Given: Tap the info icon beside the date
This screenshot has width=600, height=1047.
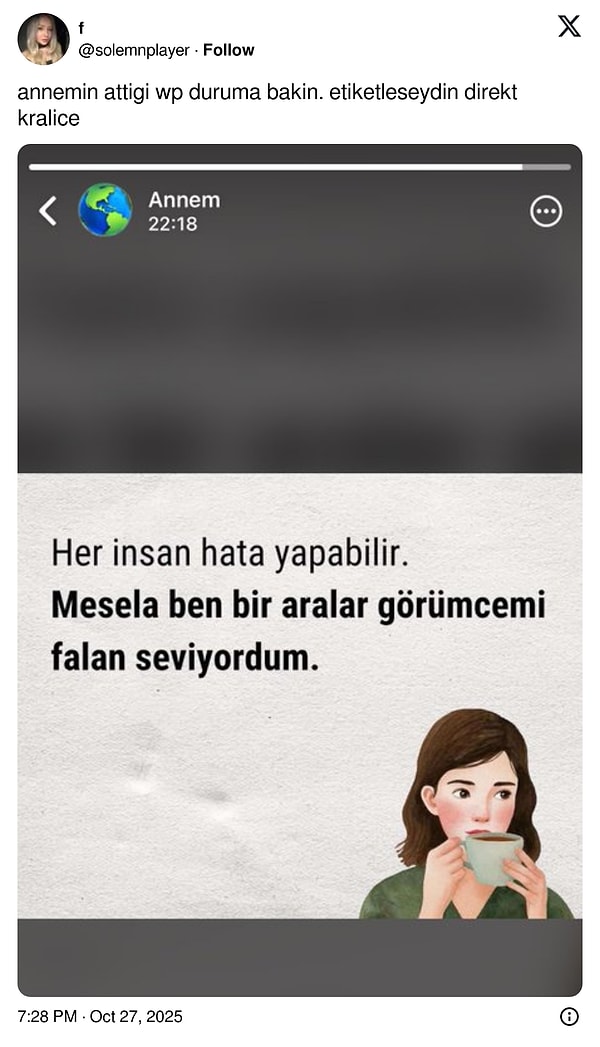Looking at the screenshot, I should (x=569, y=1016).
